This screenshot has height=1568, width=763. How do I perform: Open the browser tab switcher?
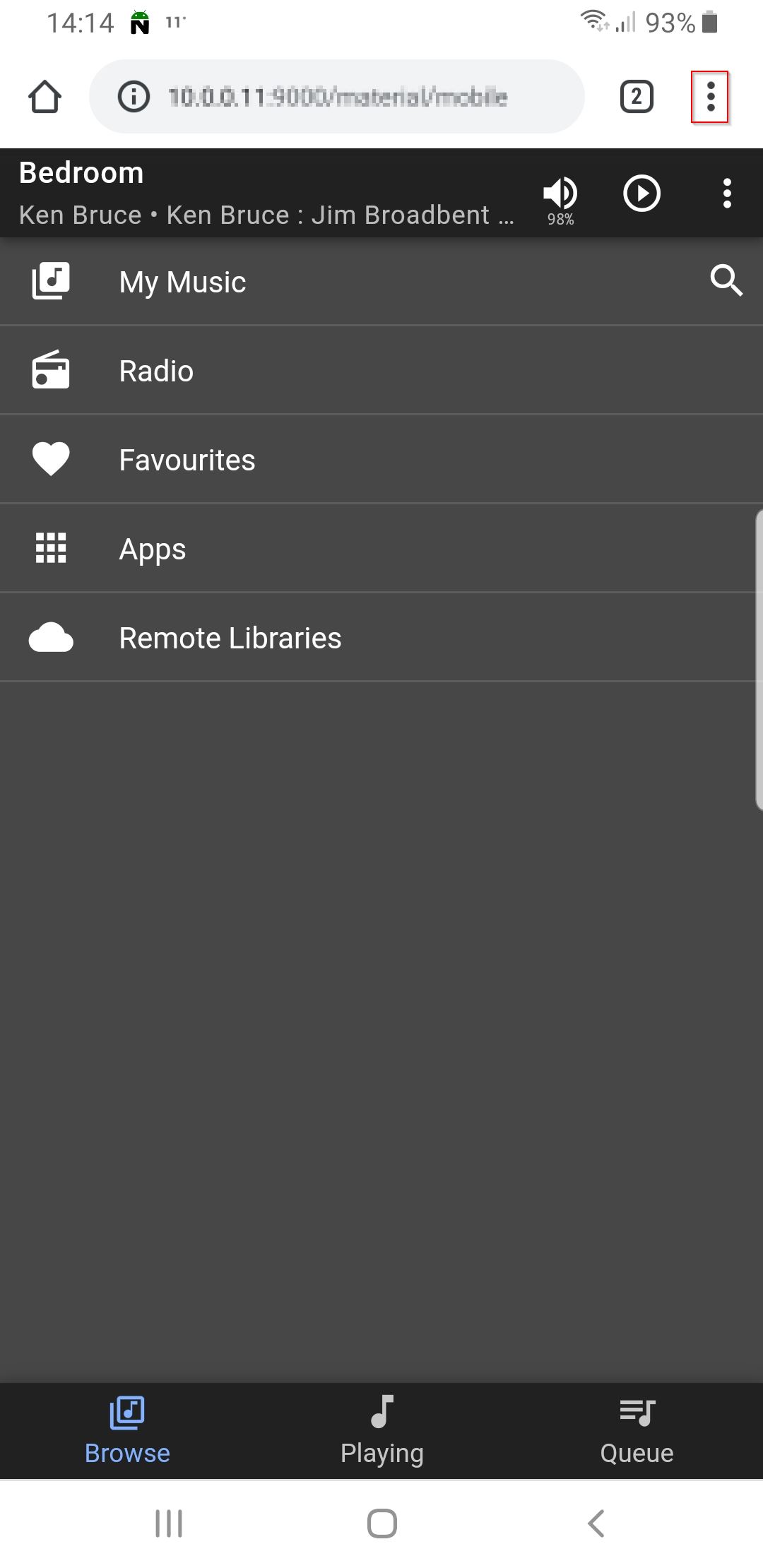click(x=637, y=97)
